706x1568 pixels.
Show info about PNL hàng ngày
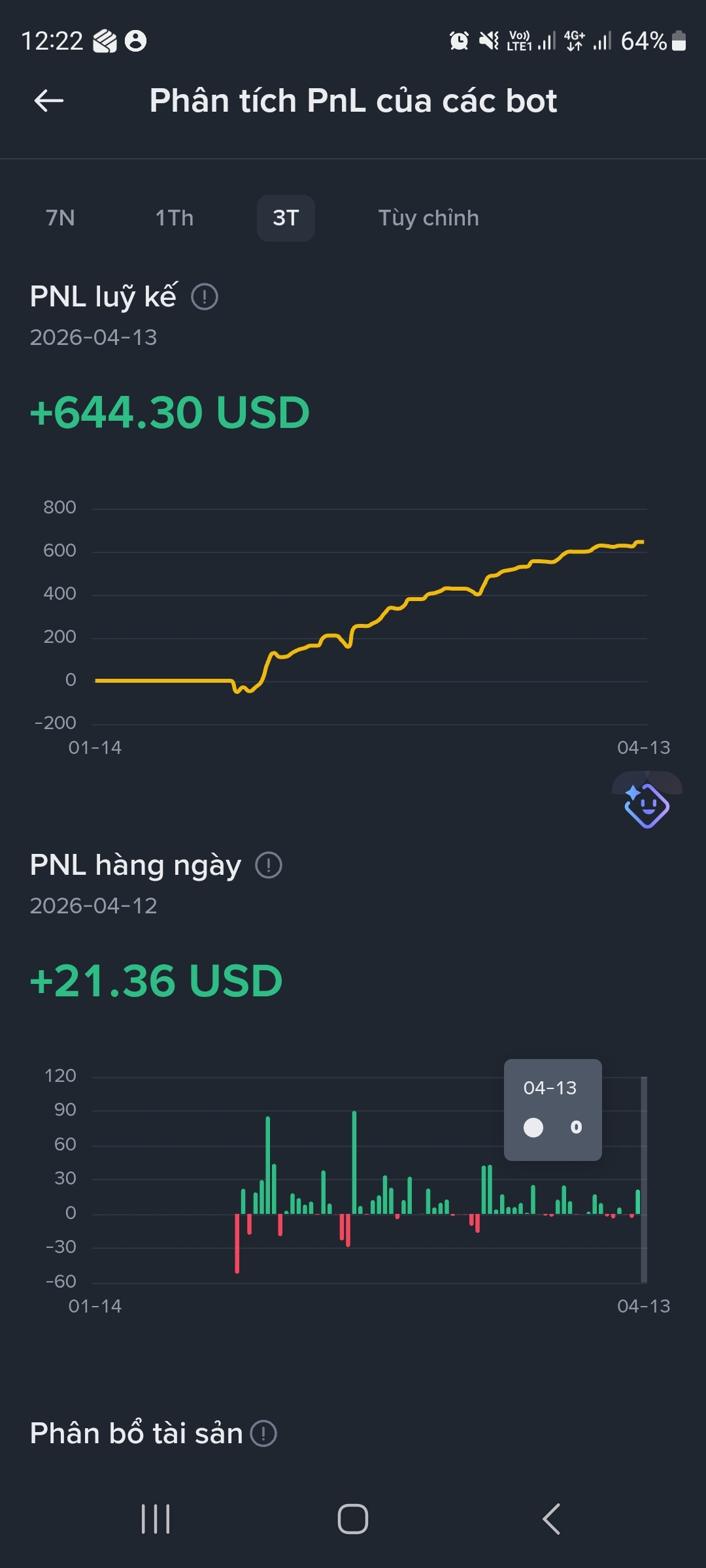[x=269, y=865]
